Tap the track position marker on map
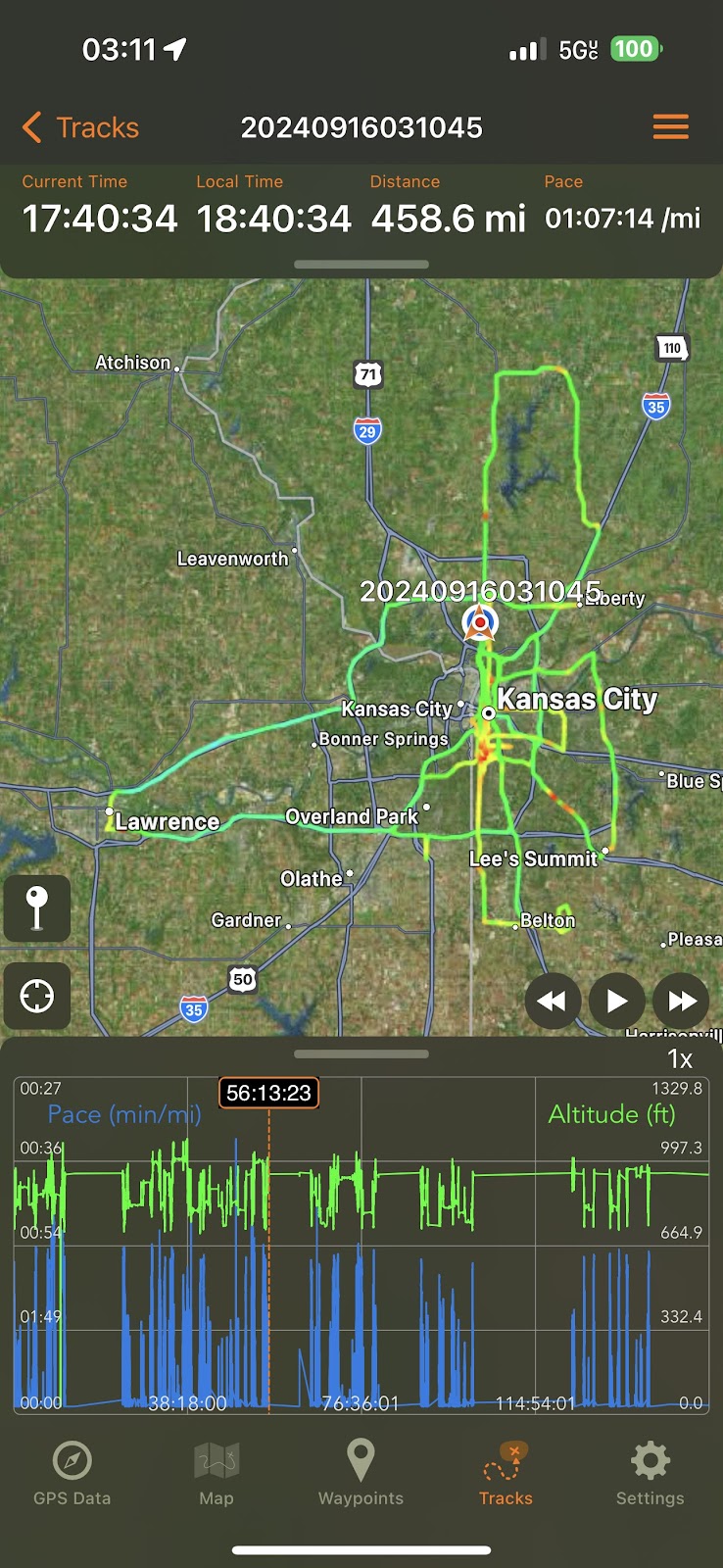 (x=480, y=622)
